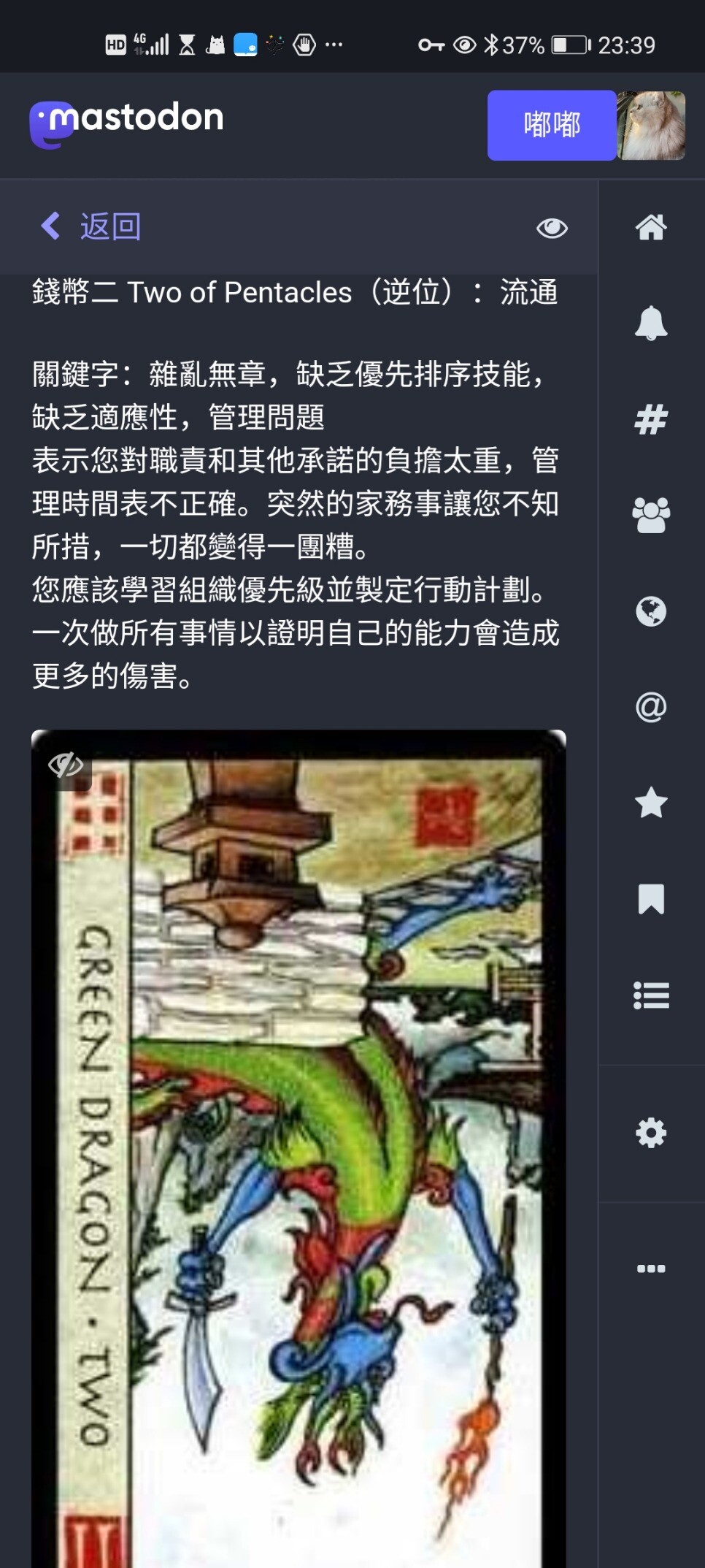
Task: Open the federated timeline globe icon
Action: (651, 611)
